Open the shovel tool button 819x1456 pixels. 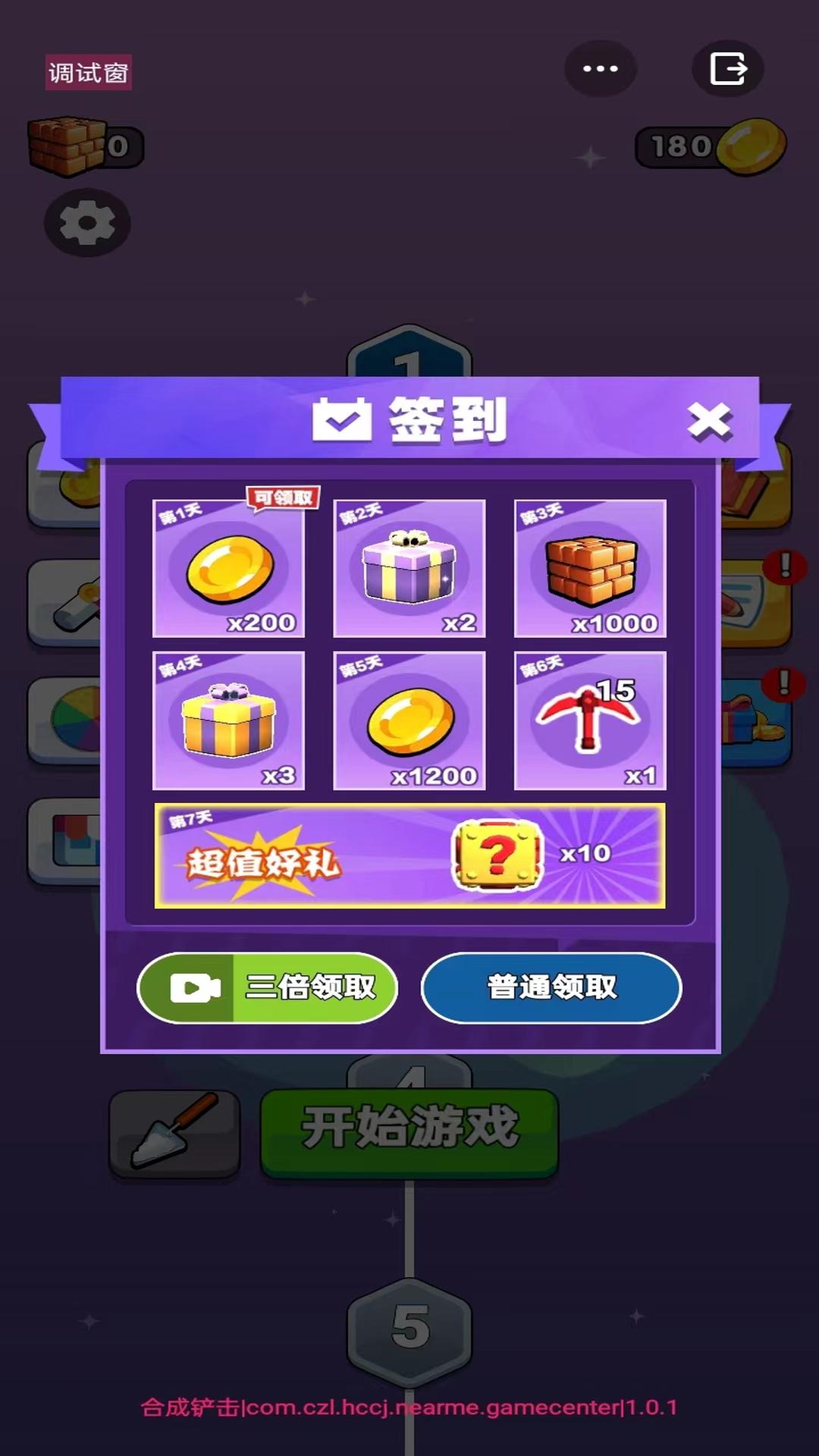tap(174, 1132)
